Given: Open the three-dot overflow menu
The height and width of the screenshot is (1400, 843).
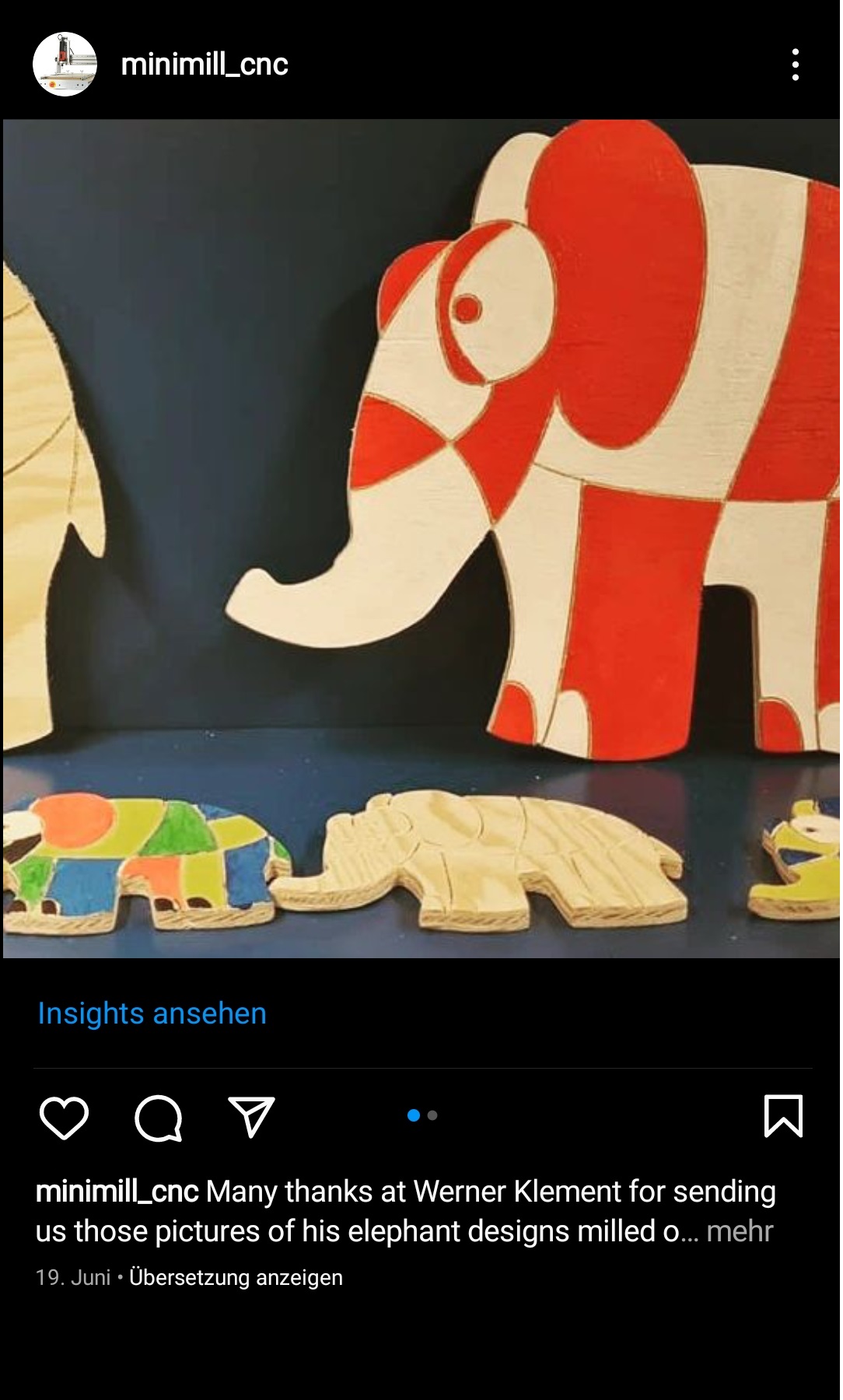Looking at the screenshot, I should pos(795,65).
